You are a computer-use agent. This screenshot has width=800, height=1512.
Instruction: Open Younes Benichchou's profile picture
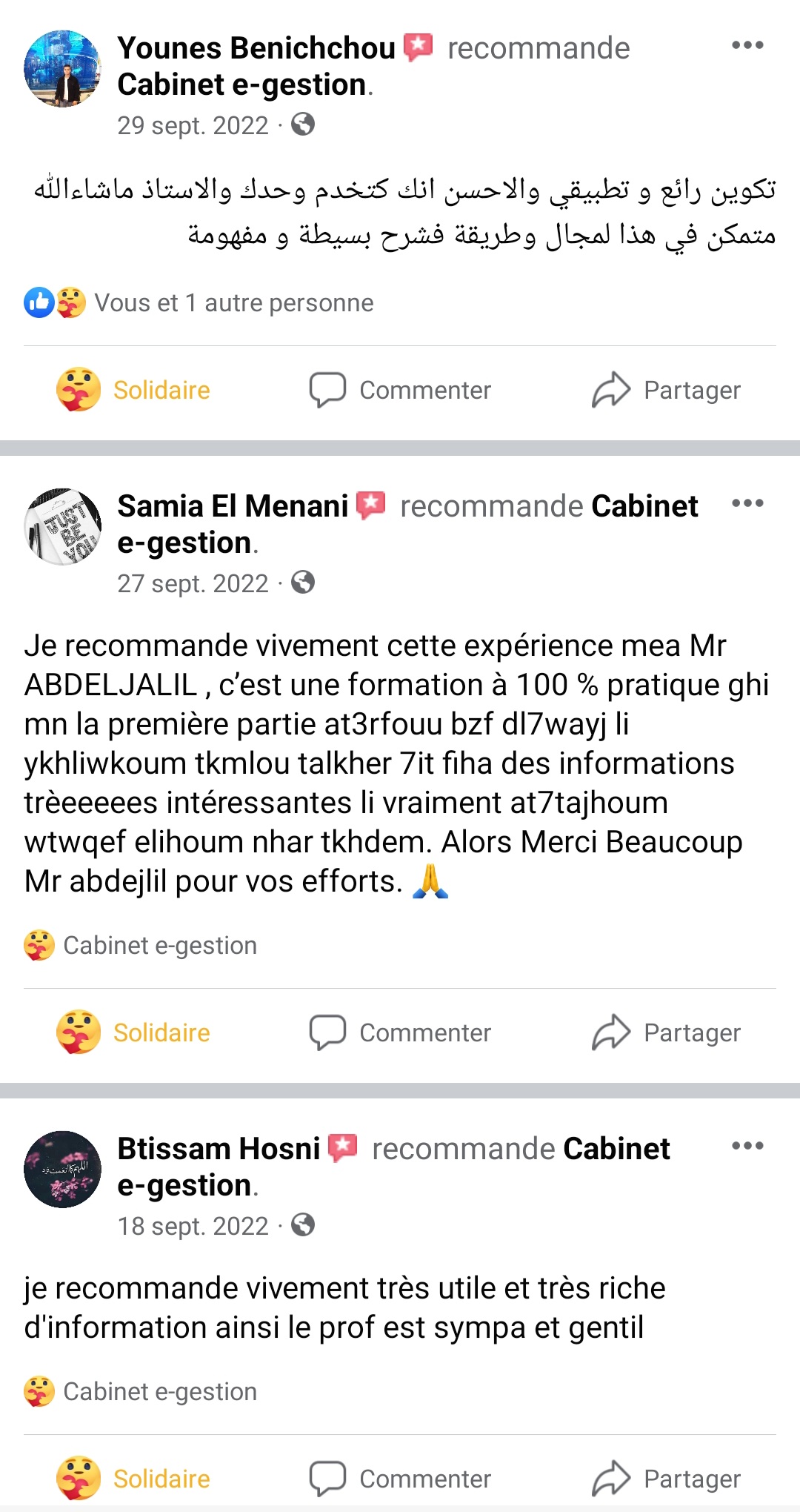63,69
